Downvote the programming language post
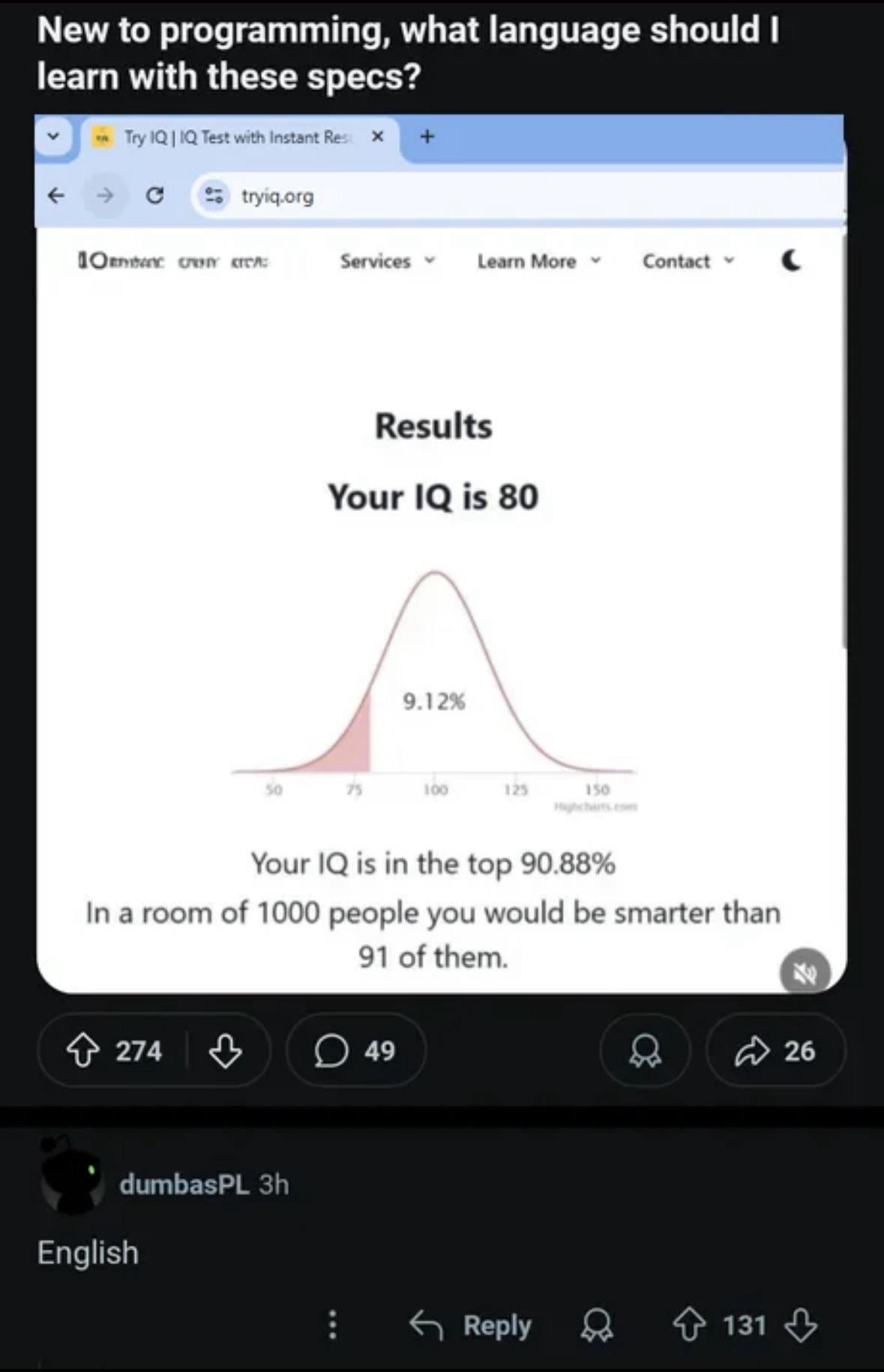884x1372 pixels. [x=225, y=1050]
